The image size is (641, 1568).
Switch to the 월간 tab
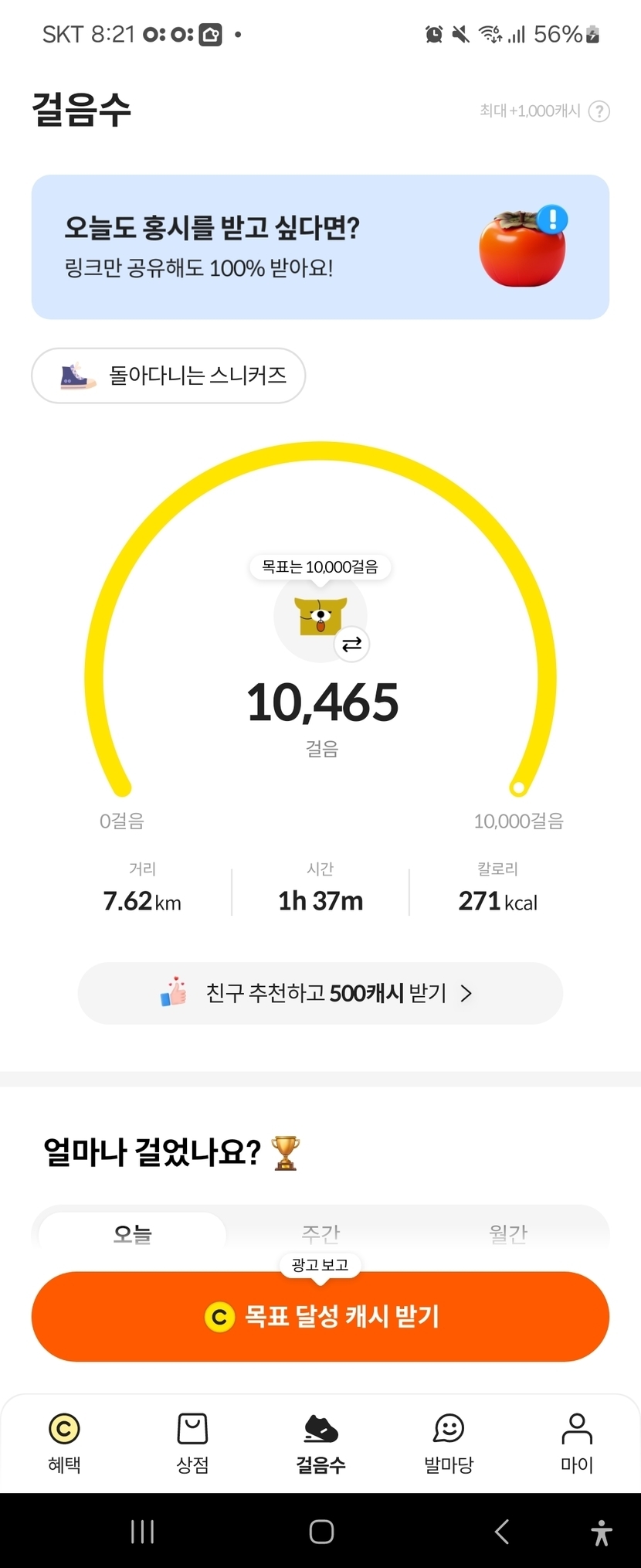click(508, 1233)
